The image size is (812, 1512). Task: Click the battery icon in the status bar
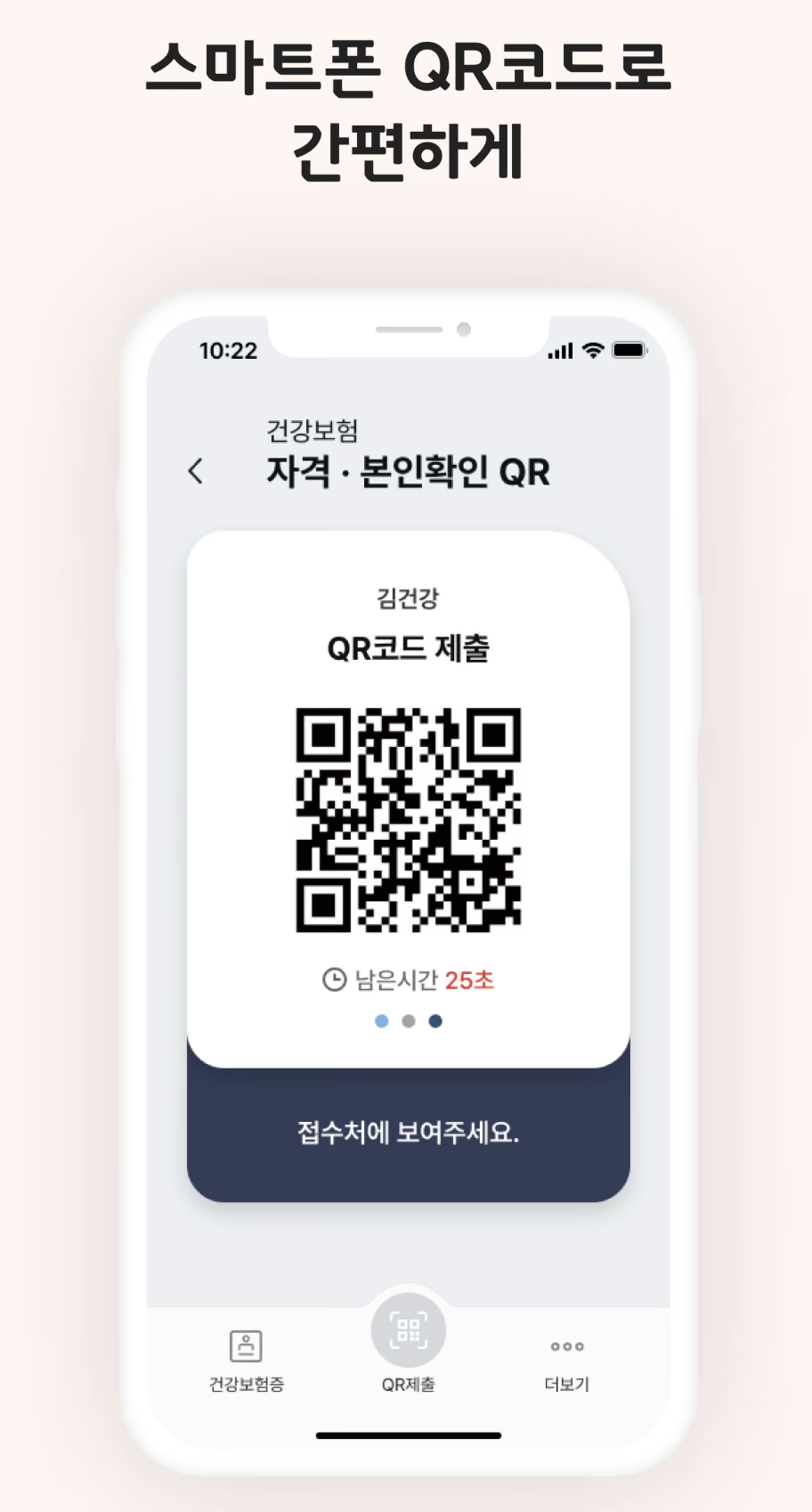[628, 351]
